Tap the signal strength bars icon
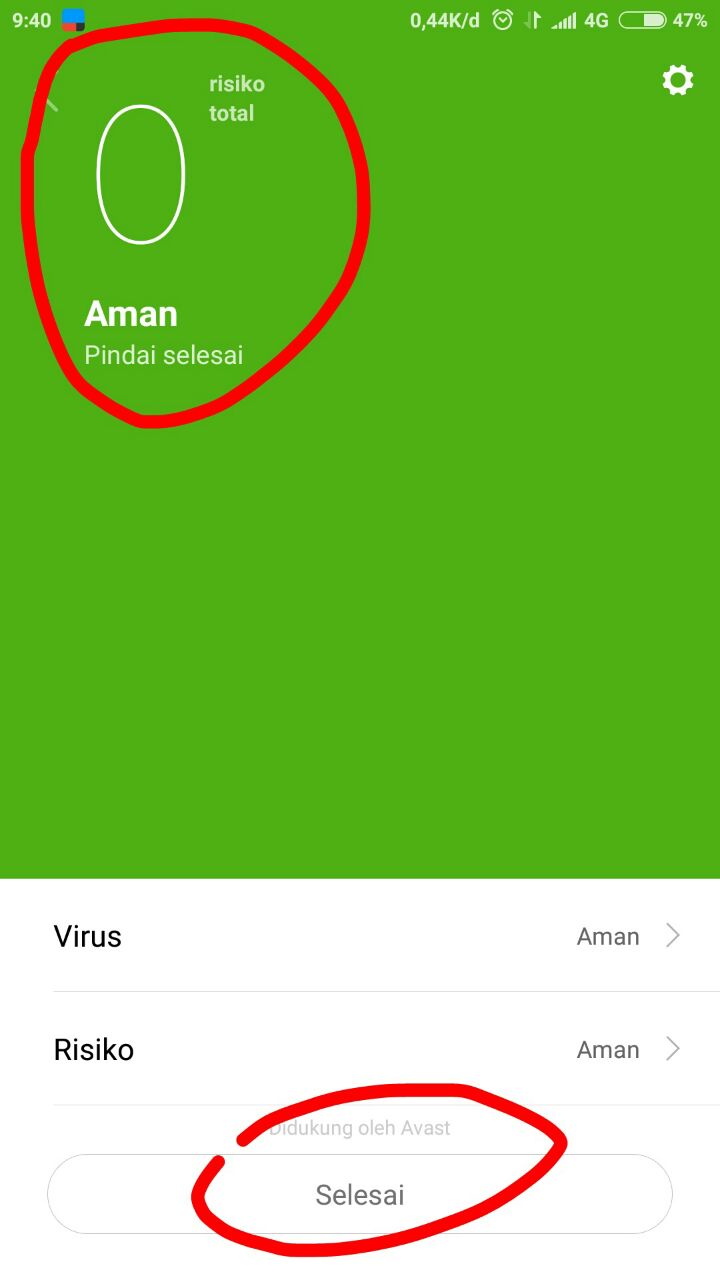720x1280 pixels. pyautogui.click(x=565, y=18)
